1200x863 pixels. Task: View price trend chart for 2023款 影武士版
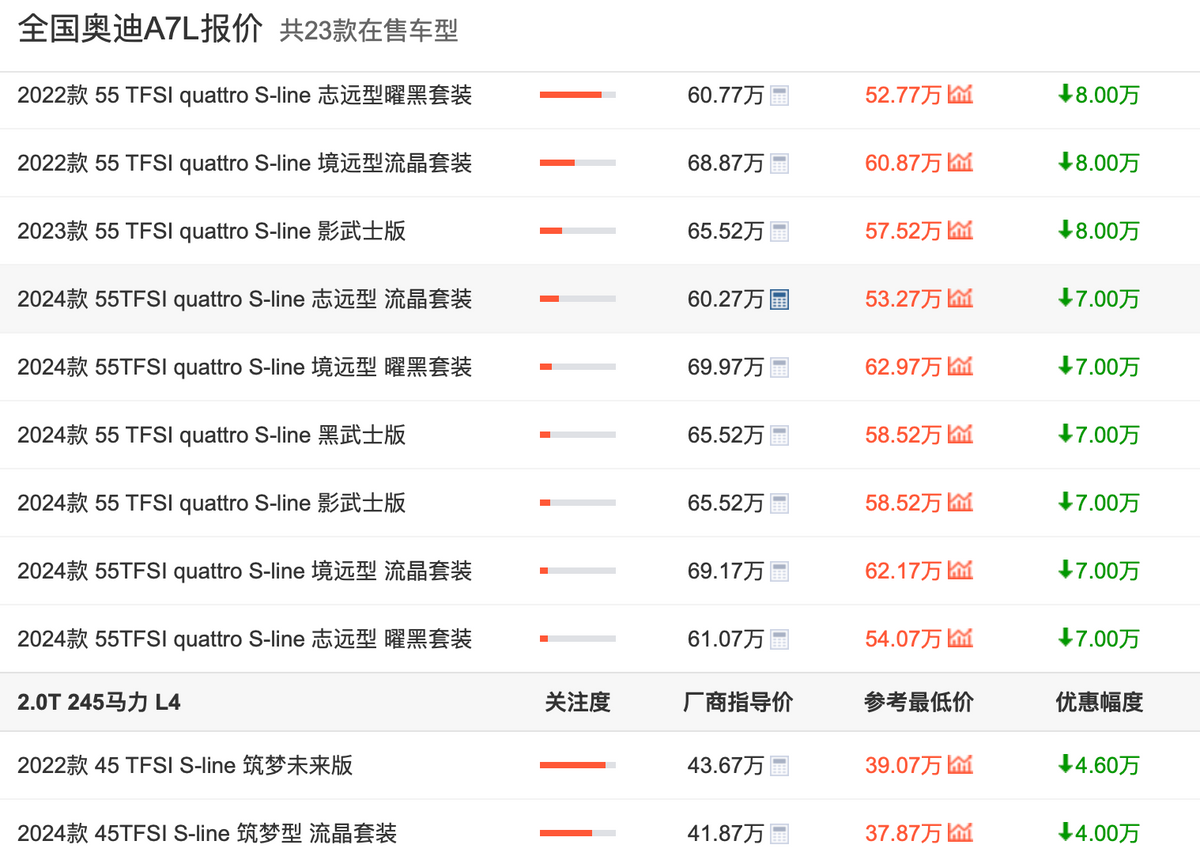pyautogui.click(x=961, y=231)
